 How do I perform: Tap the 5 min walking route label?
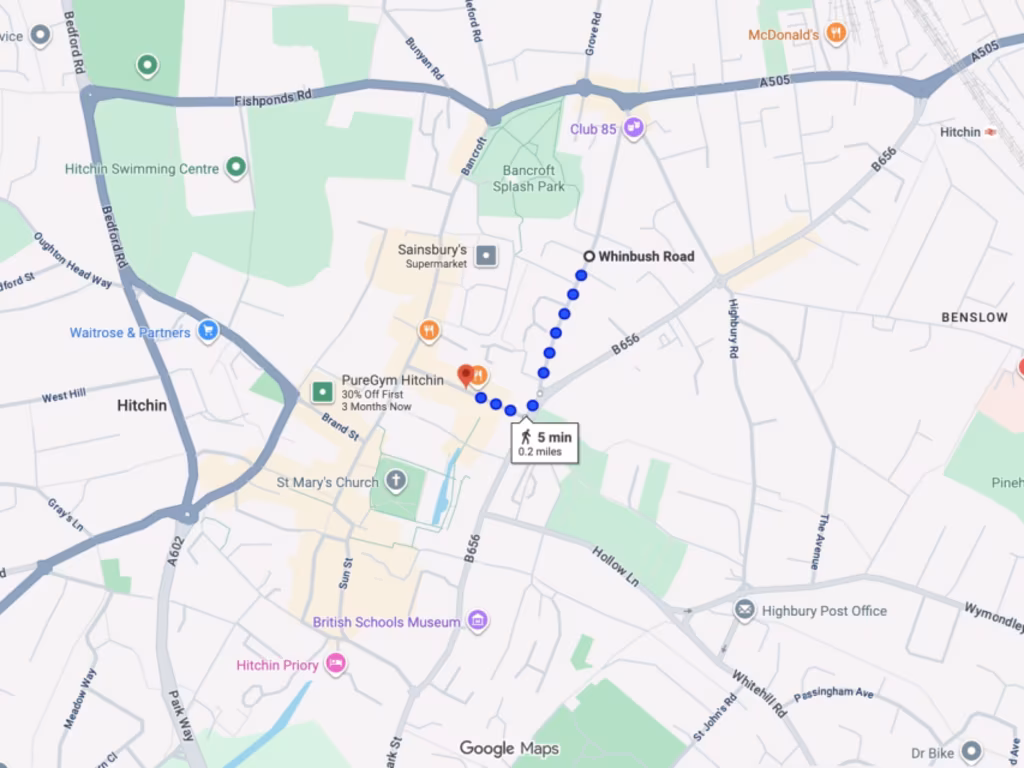(x=546, y=443)
